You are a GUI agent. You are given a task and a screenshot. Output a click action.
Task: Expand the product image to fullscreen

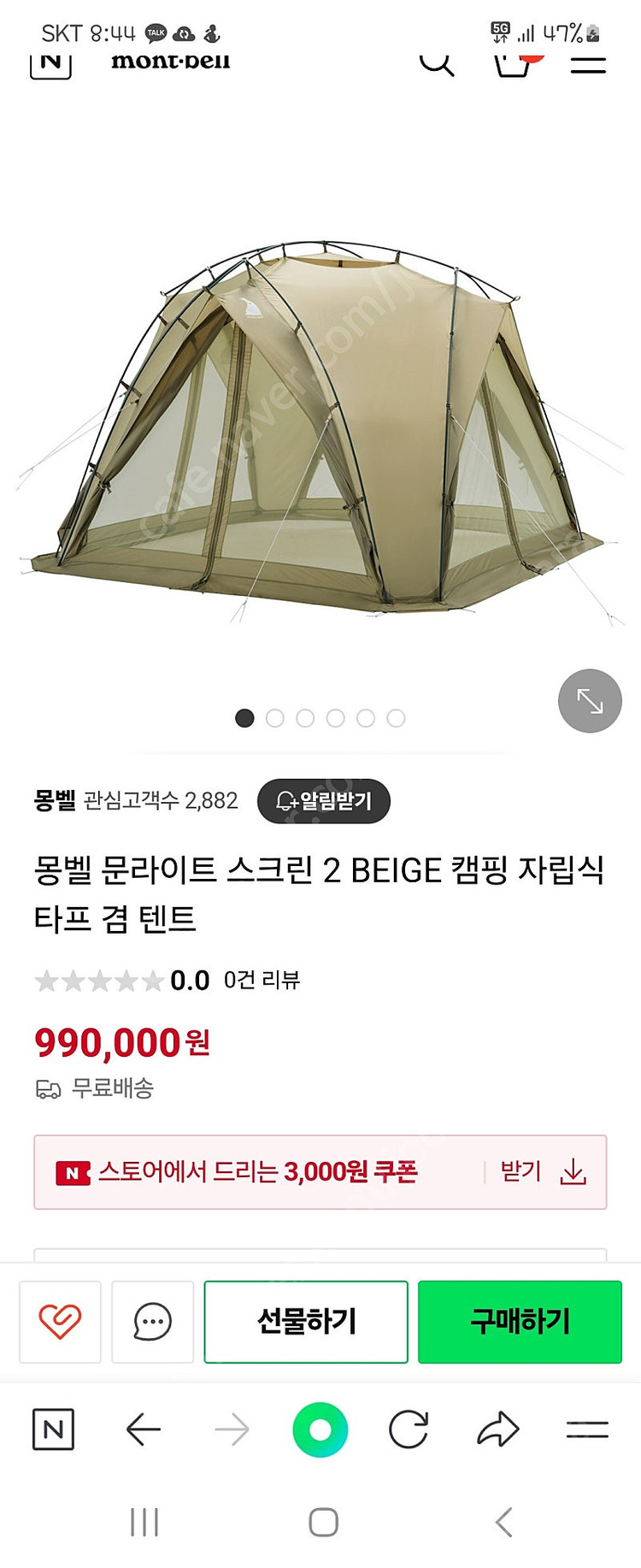pyautogui.click(x=589, y=700)
